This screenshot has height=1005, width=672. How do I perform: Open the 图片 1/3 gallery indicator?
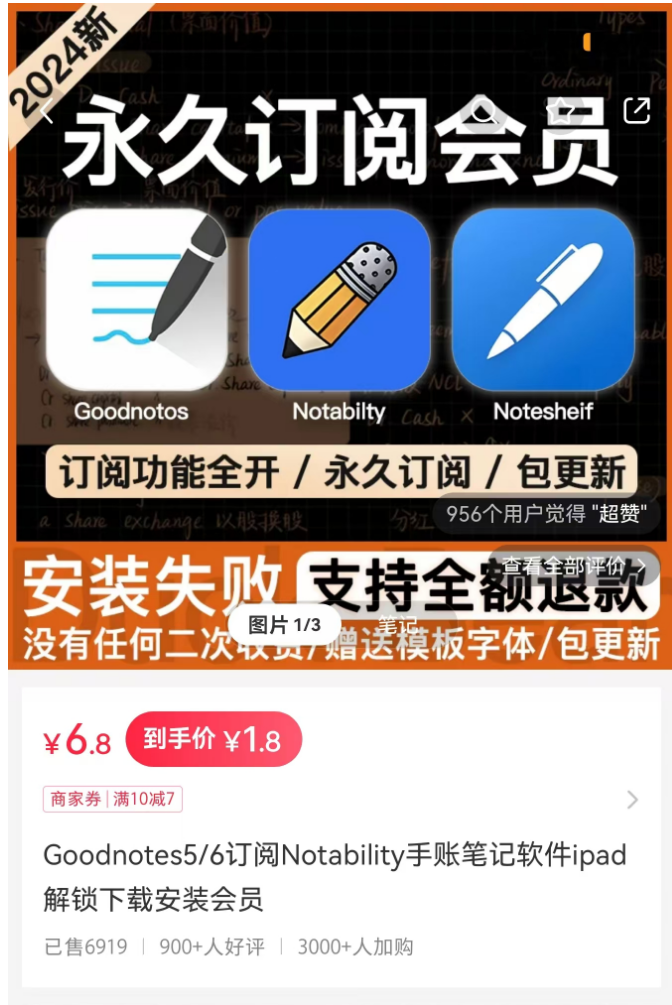[x=284, y=625]
